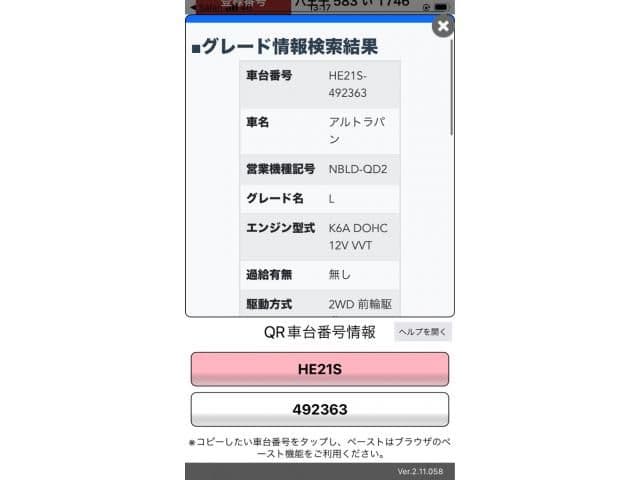Close the grade information popup

pos(442,26)
